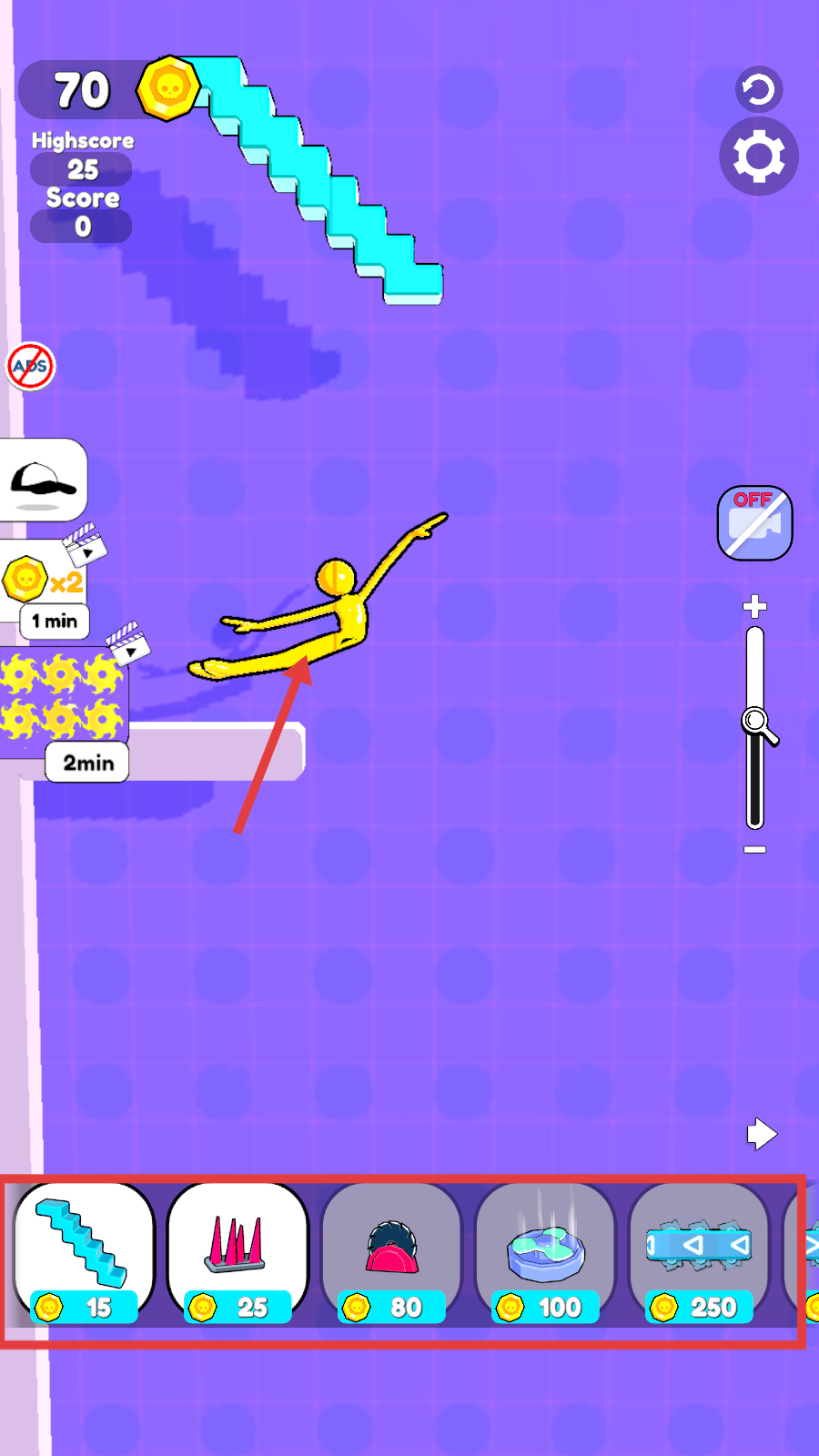Image resolution: width=819 pixels, height=1456 pixels.
Task: Open the settings gear
Action: coord(759,157)
